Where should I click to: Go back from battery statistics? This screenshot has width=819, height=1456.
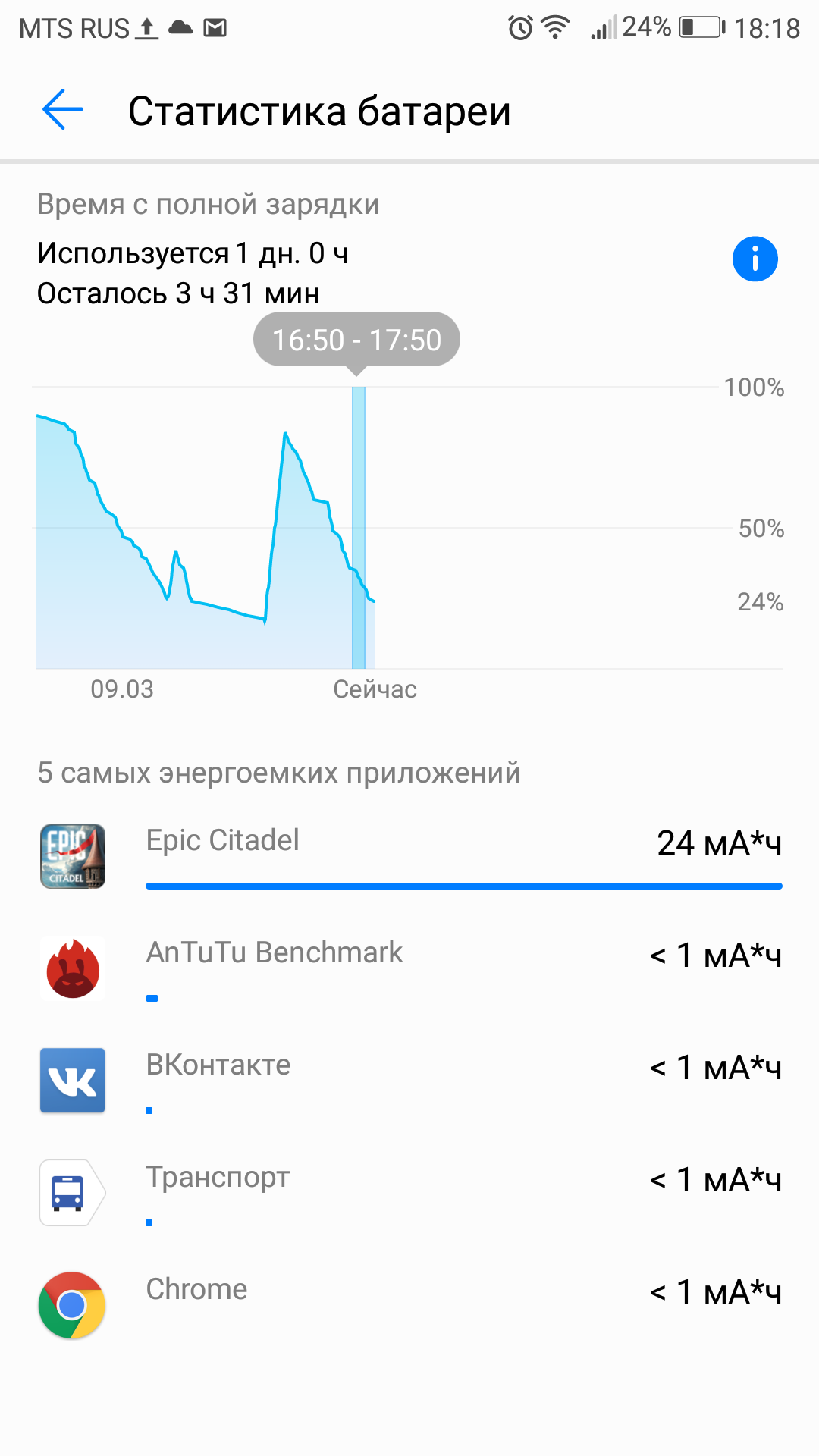(63, 110)
